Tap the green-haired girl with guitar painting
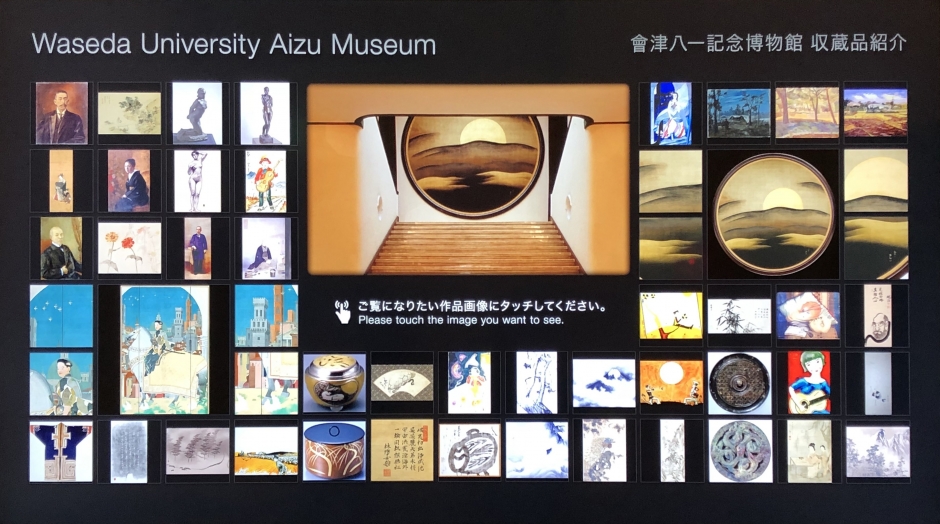940x524 pixels. 808,382
